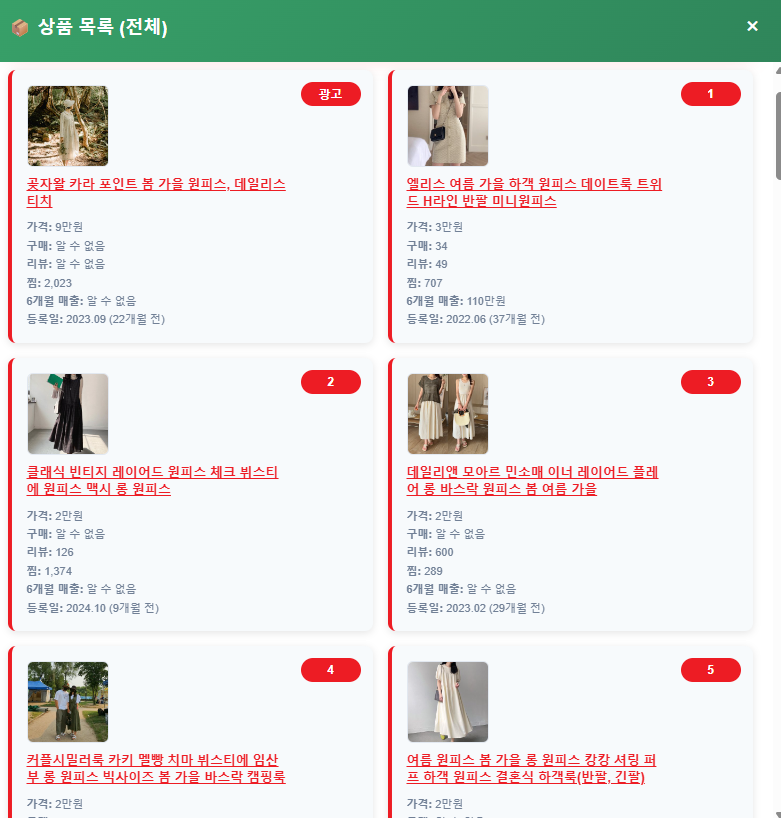Tap the 데일리앤 모아르 product image
The width and height of the screenshot is (781, 818).
coord(448,414)
